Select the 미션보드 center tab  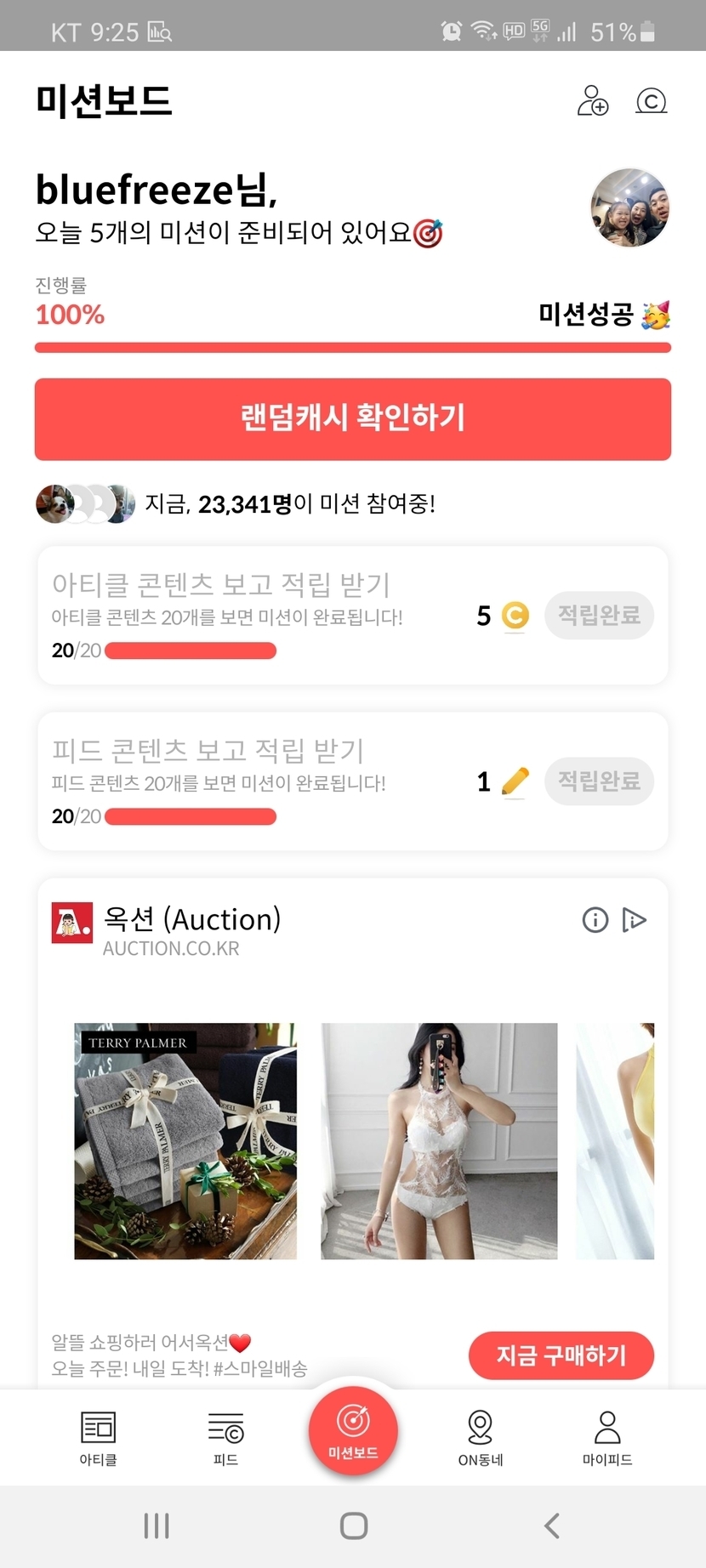click(353, 1429)
